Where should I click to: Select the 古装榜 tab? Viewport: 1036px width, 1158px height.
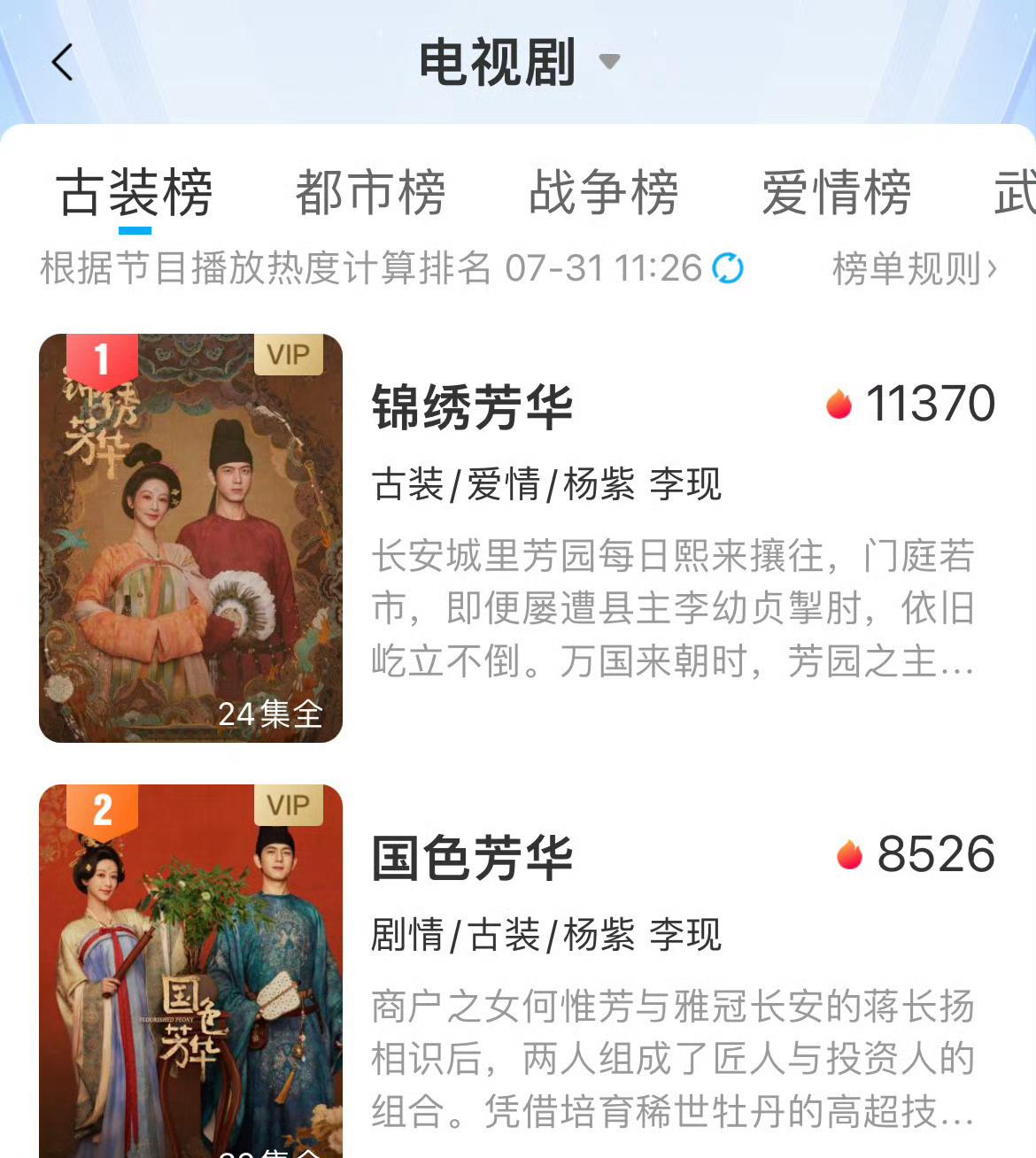tap(135, 192)
